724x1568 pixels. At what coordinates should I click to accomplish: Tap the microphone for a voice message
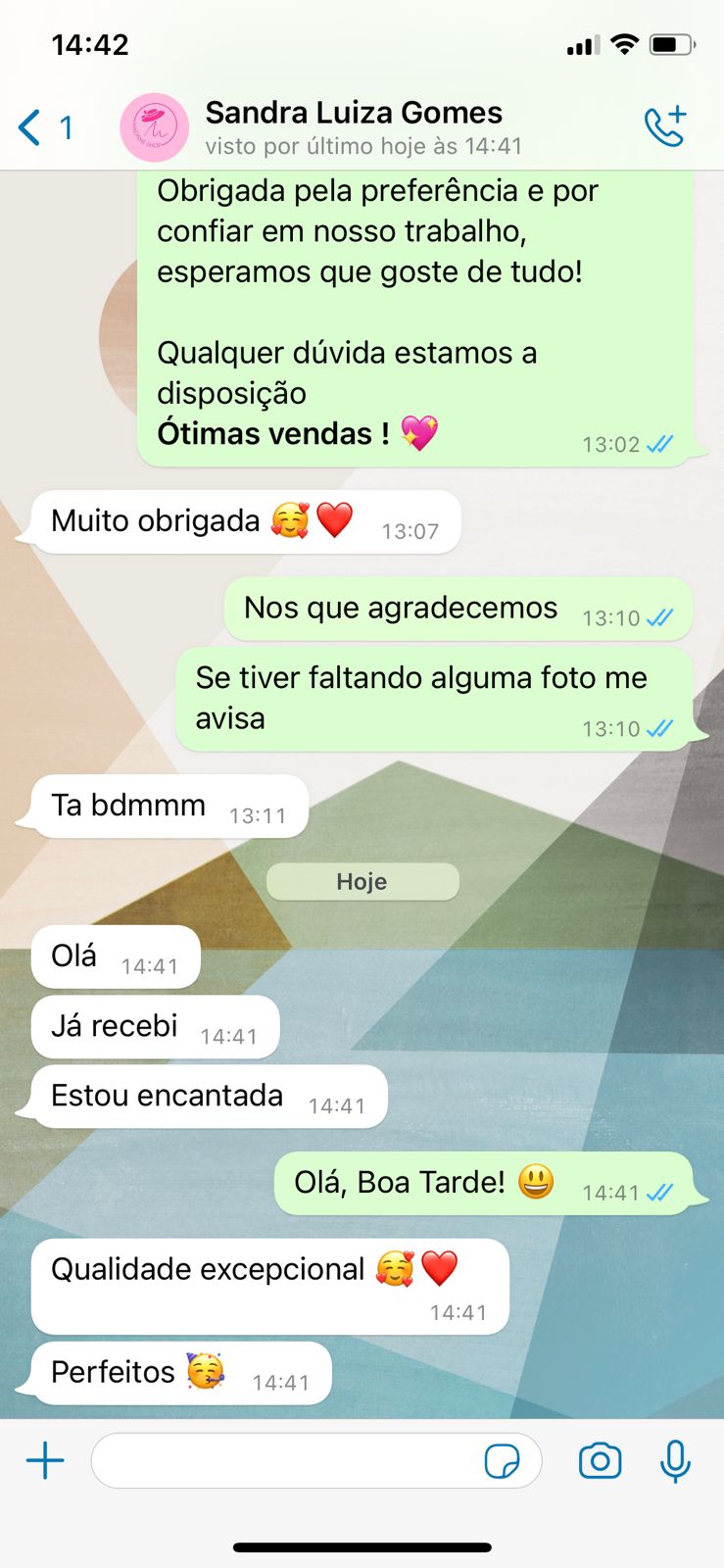pyautogui.click(x=675, y=1461)
